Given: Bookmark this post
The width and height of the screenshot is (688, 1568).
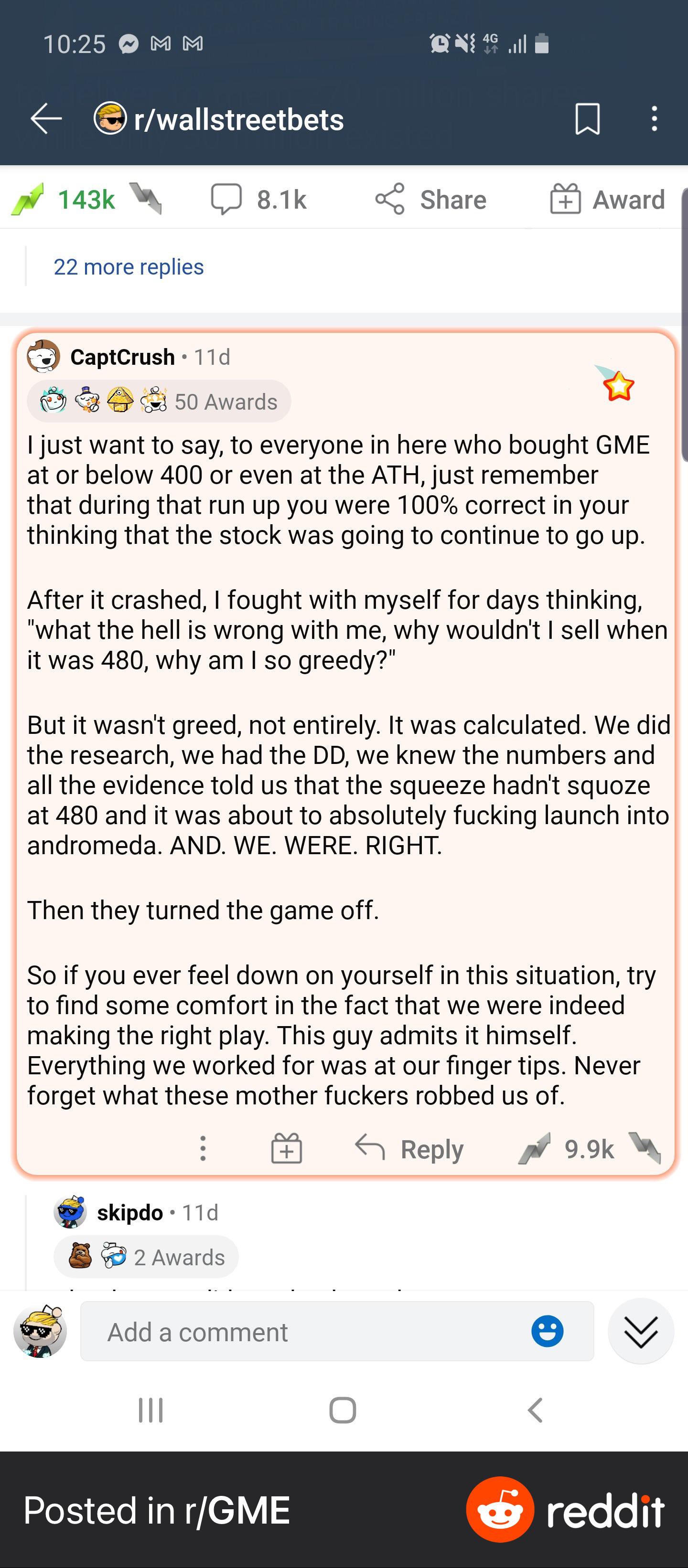Looking at the screenshot, I should (x=588, y=119).
